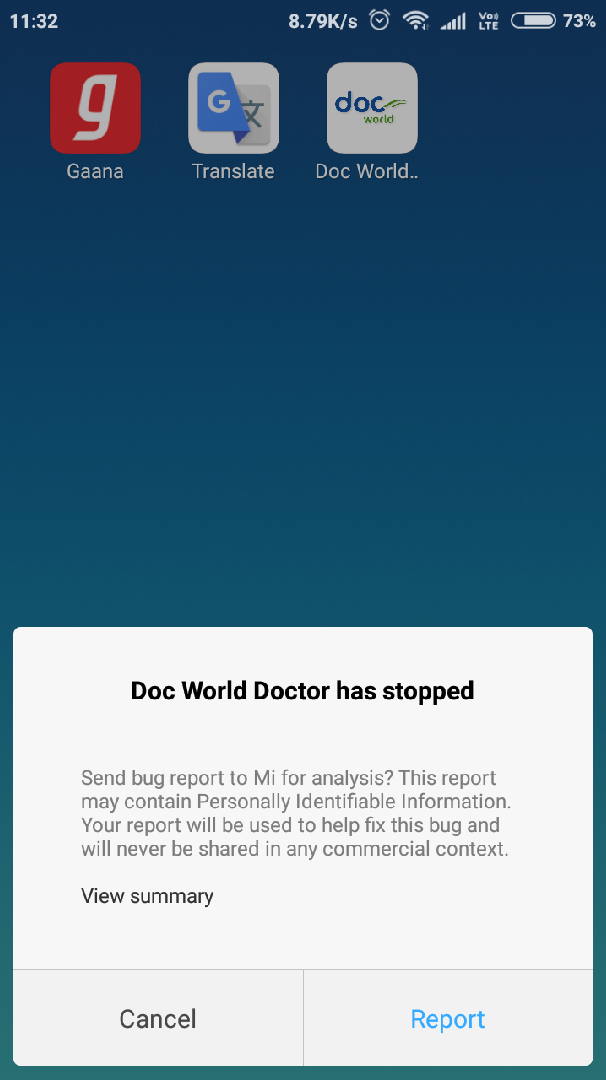
Task: Open View summary of the crash
Action: coord(147,896)
